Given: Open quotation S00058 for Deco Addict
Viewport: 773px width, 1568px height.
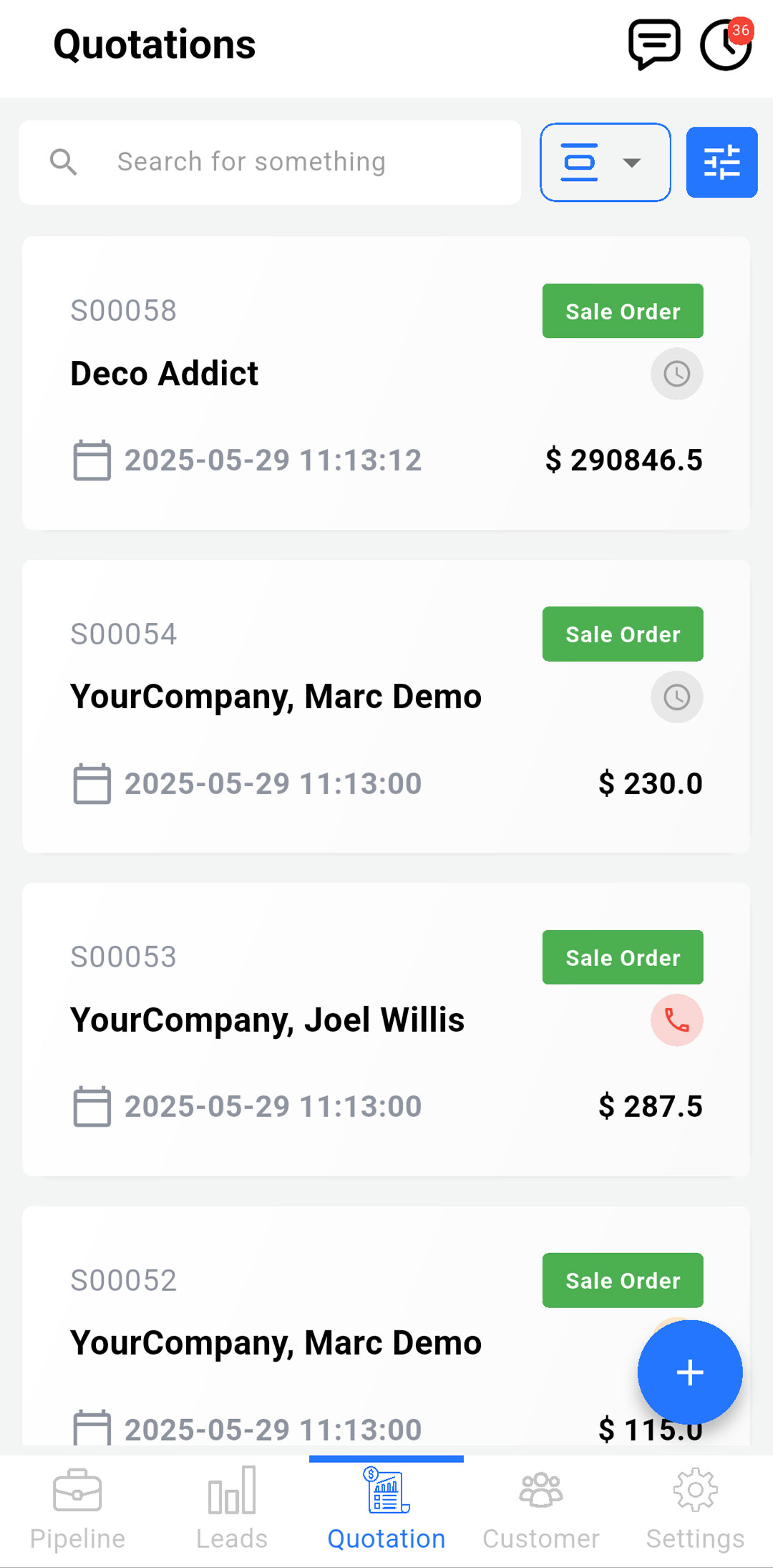Looking at the screenshot, I should [x=386, y=383].
